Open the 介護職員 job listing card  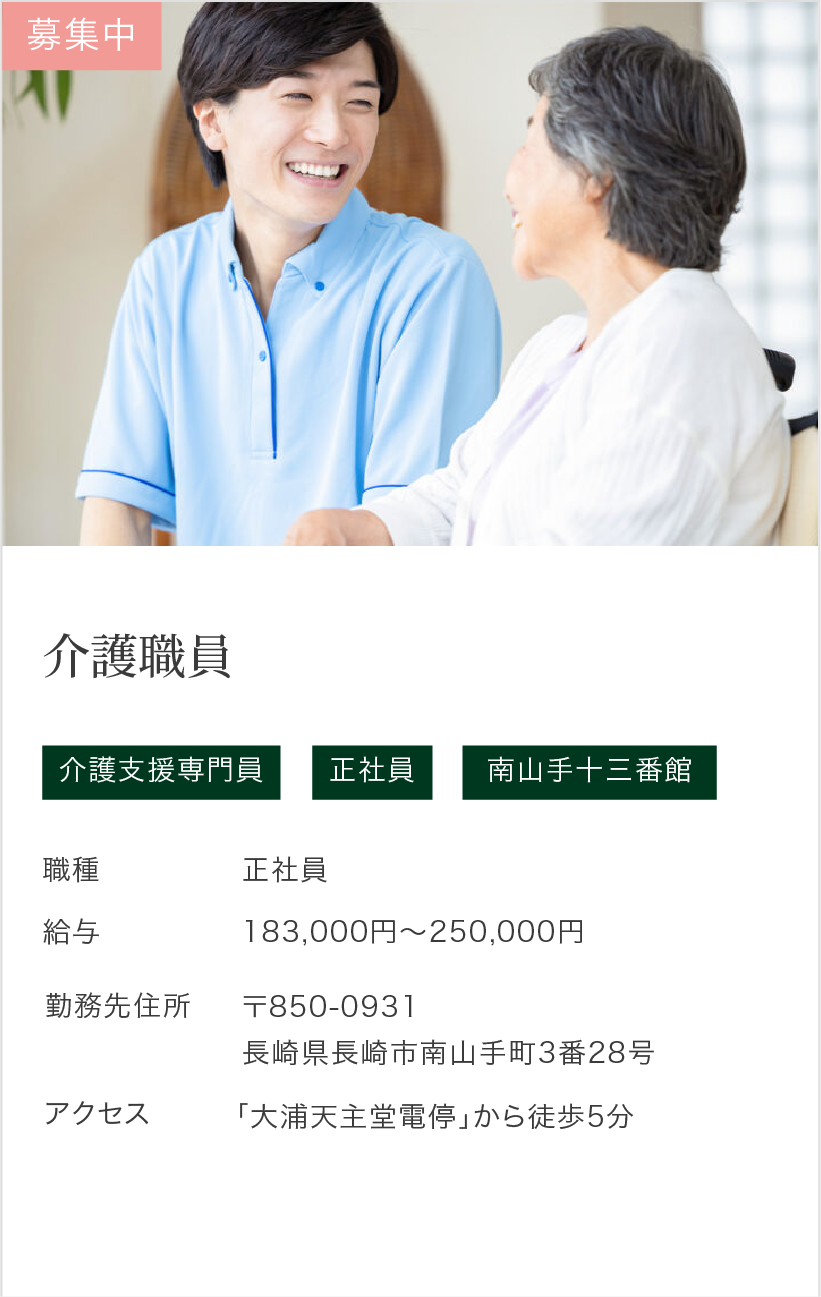[x=137, y=657]
